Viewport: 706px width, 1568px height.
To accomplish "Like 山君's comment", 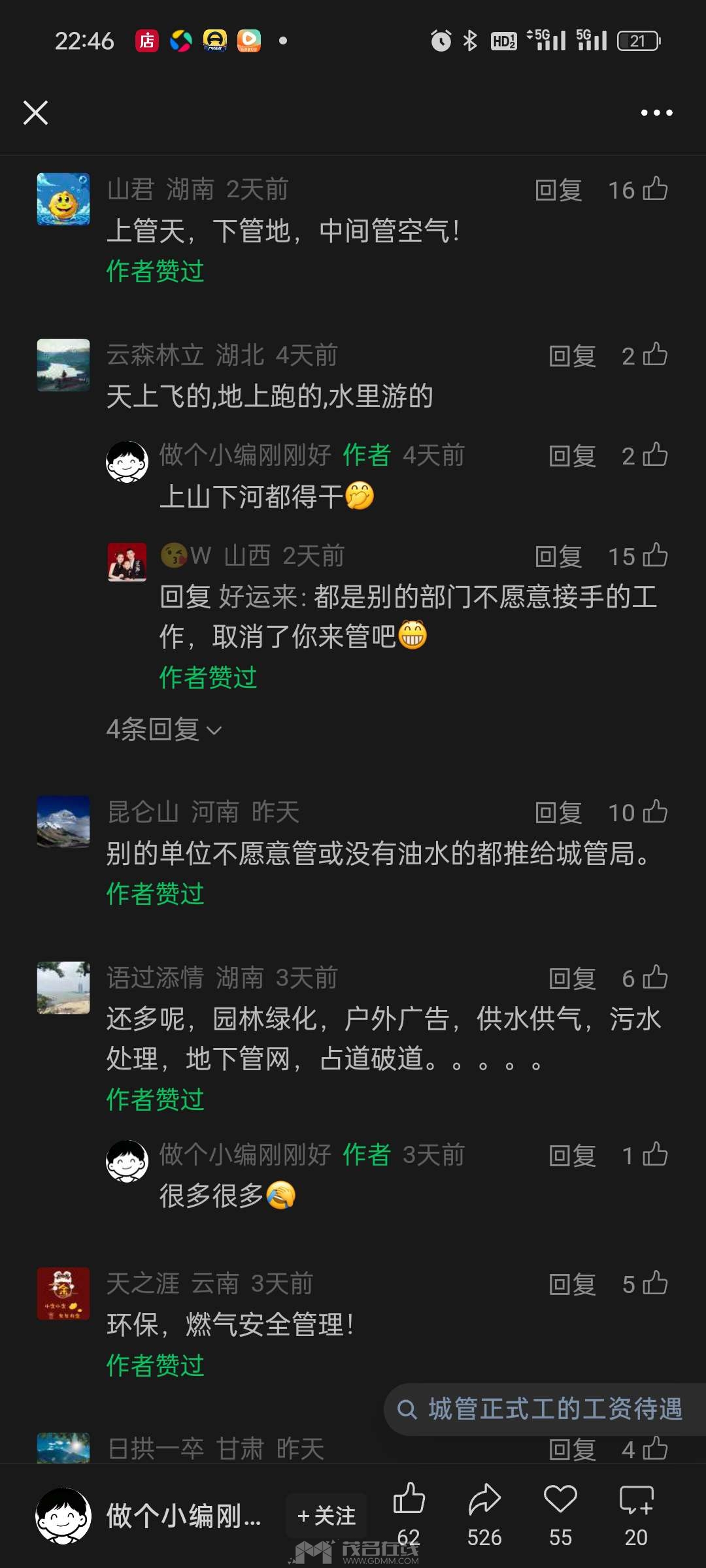I will click(x=655, y=189).
